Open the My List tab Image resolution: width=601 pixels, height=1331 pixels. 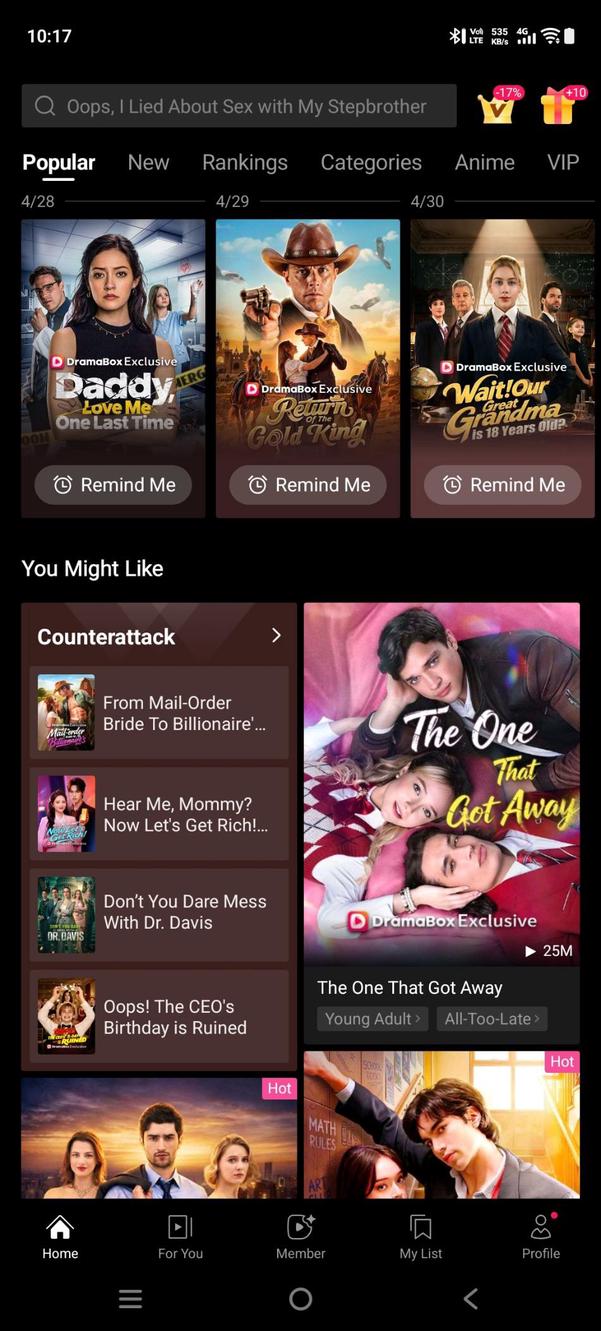[421, 1237]
